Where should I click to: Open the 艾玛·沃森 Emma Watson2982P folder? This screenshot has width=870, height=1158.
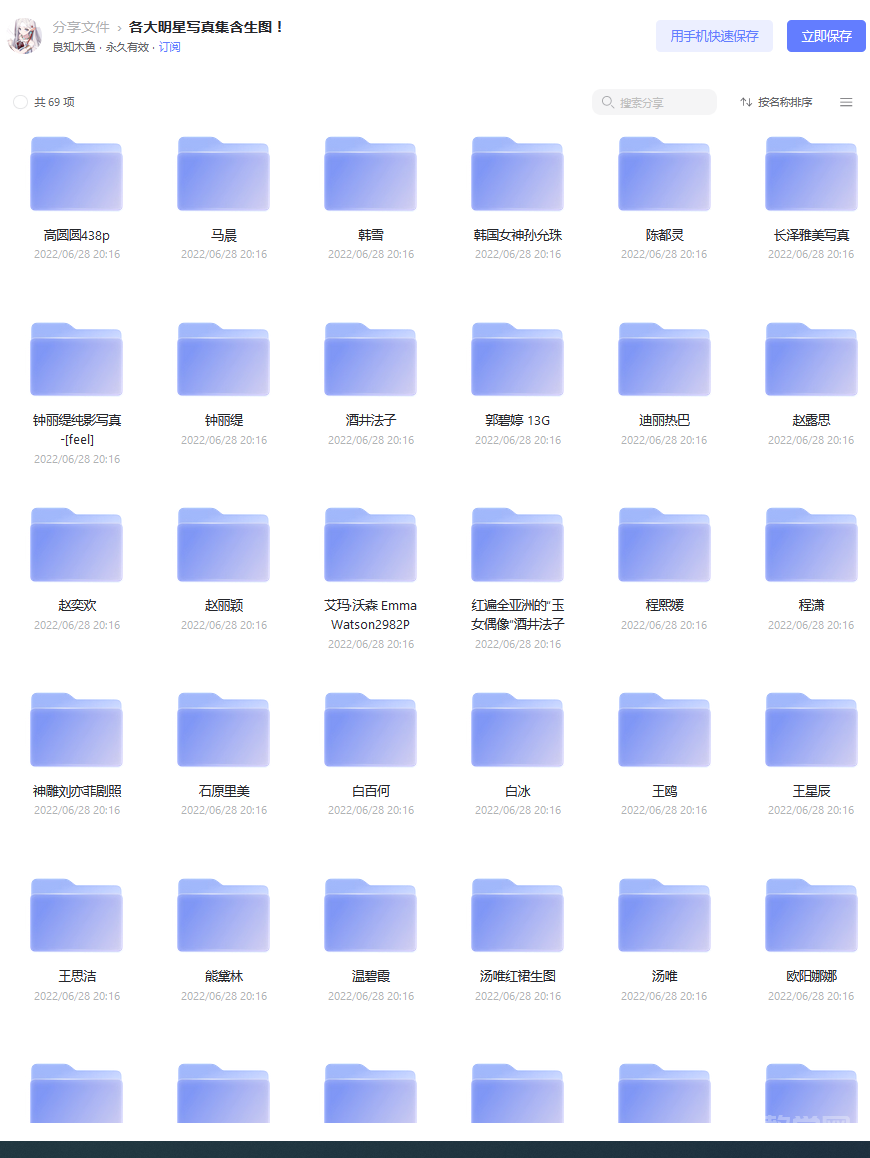(x=370, y=546)
